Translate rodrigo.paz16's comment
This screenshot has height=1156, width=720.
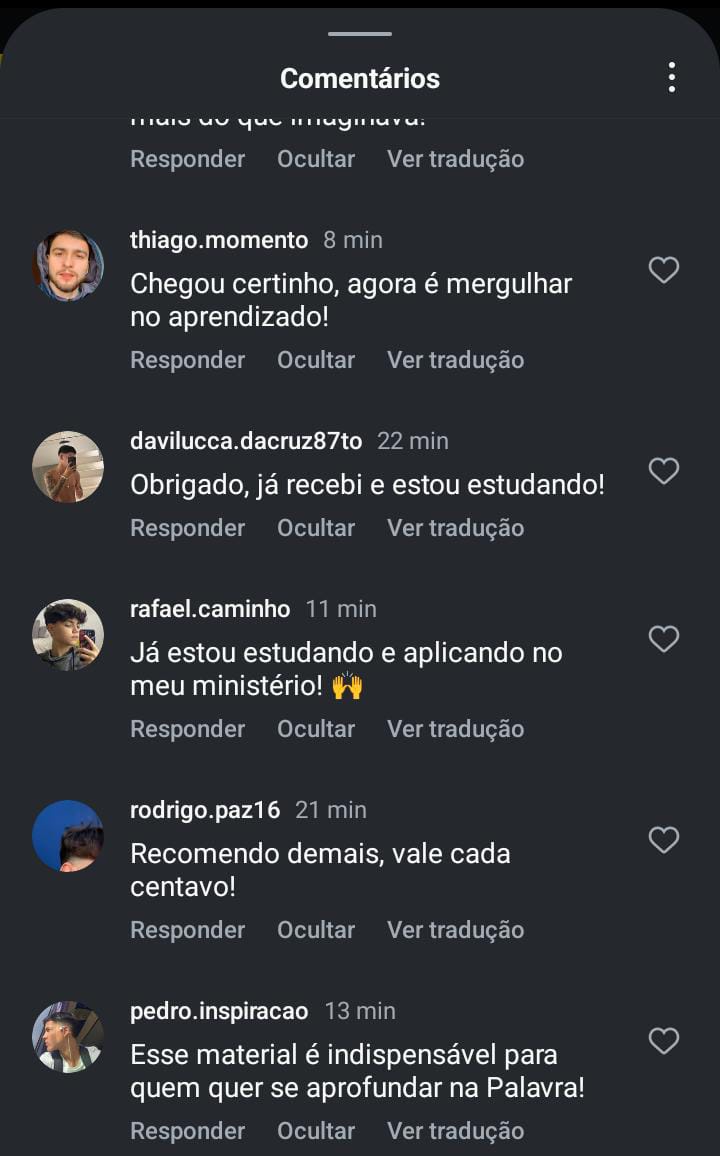455,930
